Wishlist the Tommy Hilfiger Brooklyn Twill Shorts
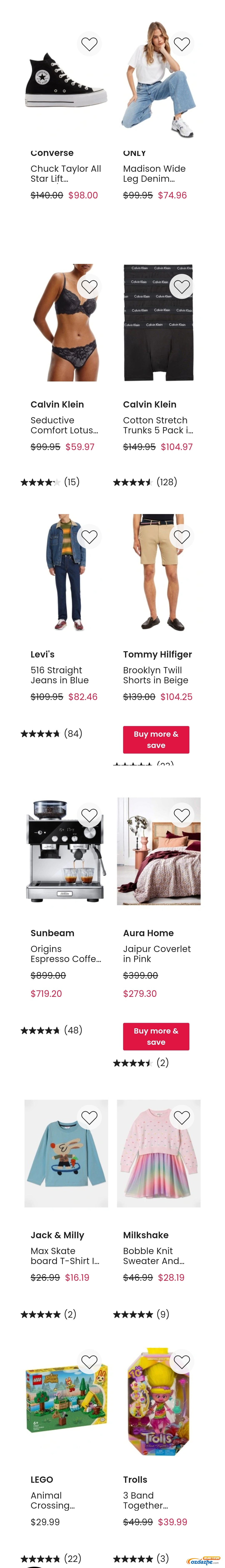Viewport: 225px width, 1568px height. pos(182,537)
